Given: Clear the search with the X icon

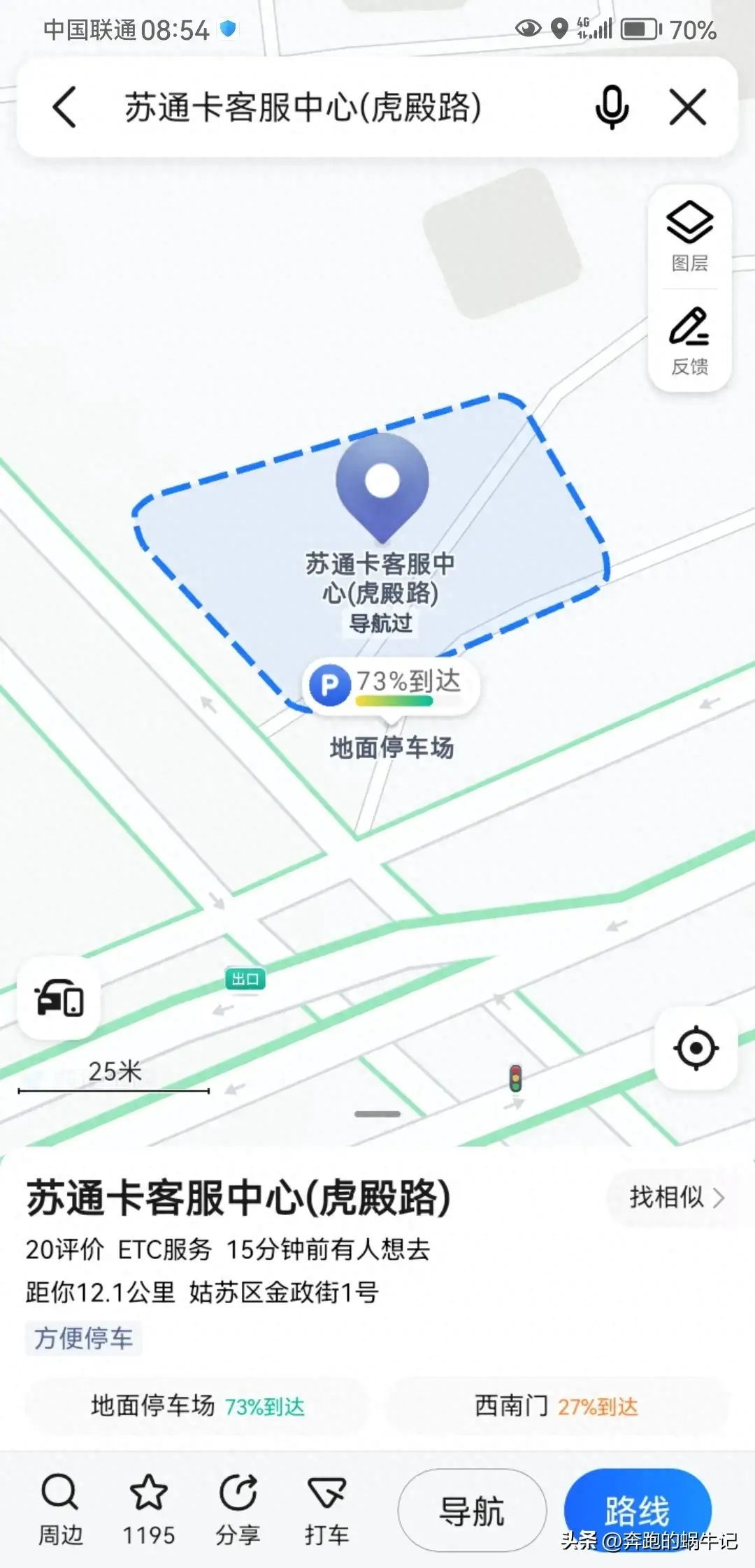Looking at the screenshot, I should click(x=688, y=108).
